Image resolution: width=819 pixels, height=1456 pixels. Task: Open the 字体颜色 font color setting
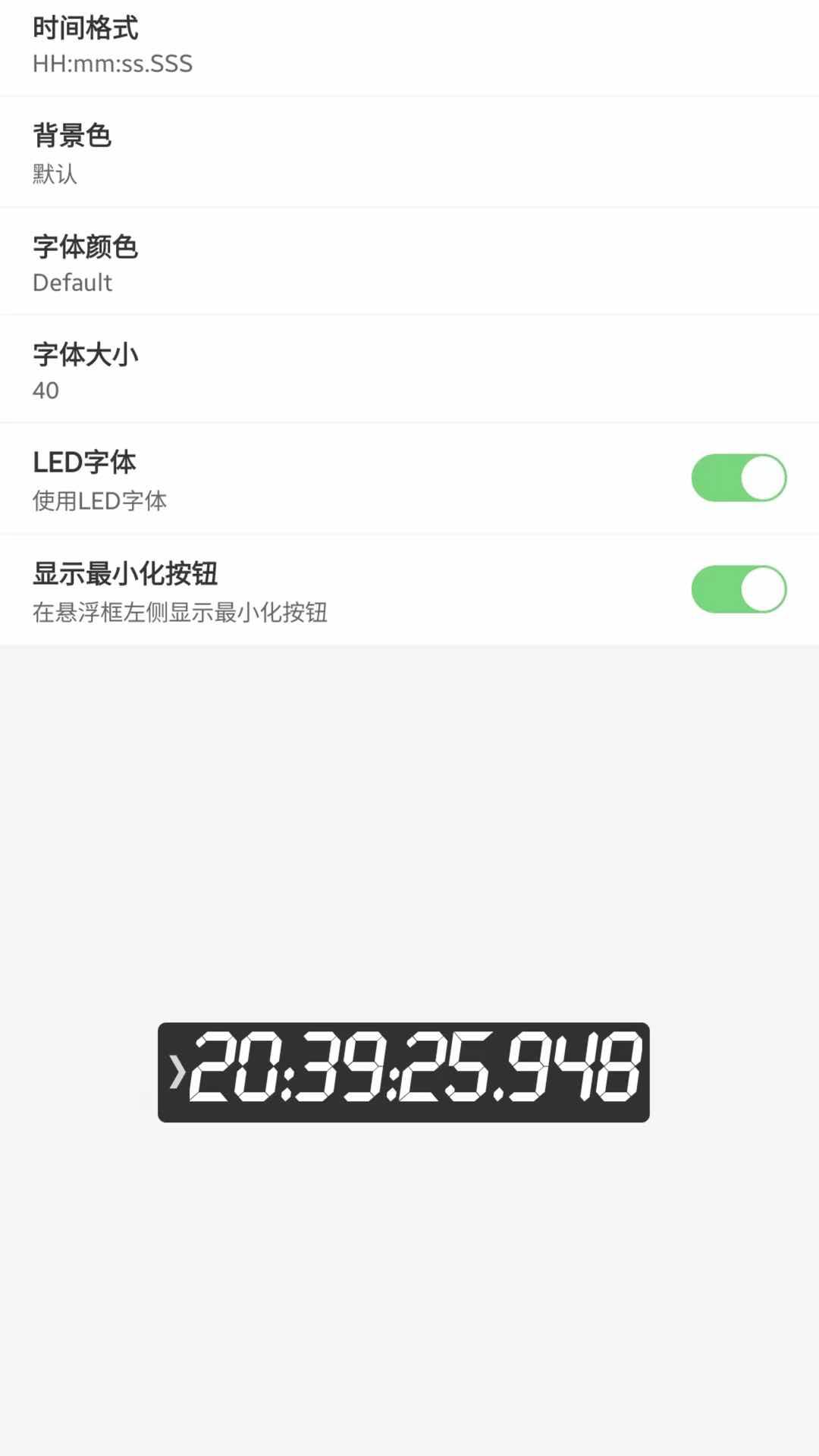pos(409,262)
